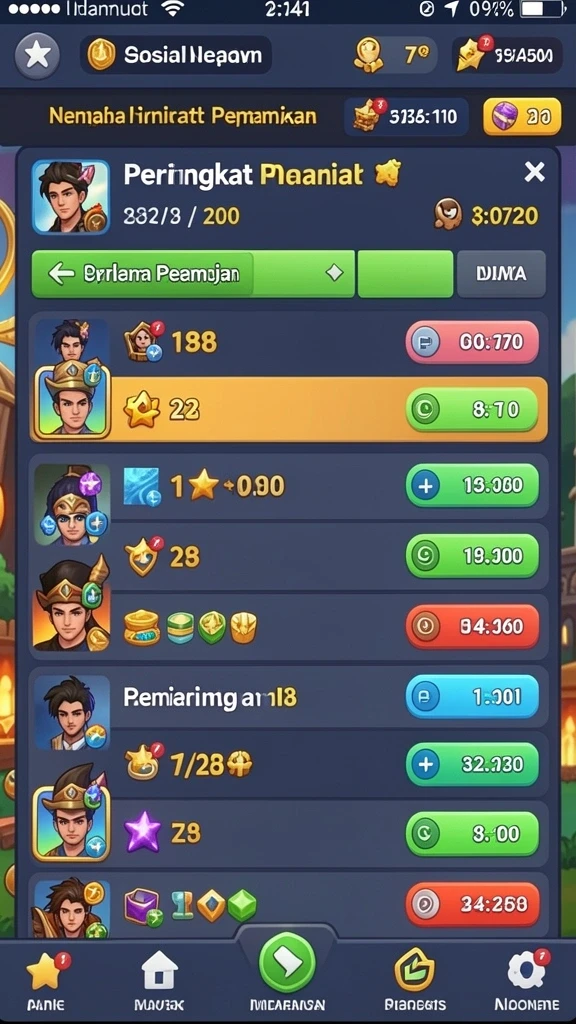Tap the purple gem 20 button
This screenshot has width=576, height=1024.
522,117
